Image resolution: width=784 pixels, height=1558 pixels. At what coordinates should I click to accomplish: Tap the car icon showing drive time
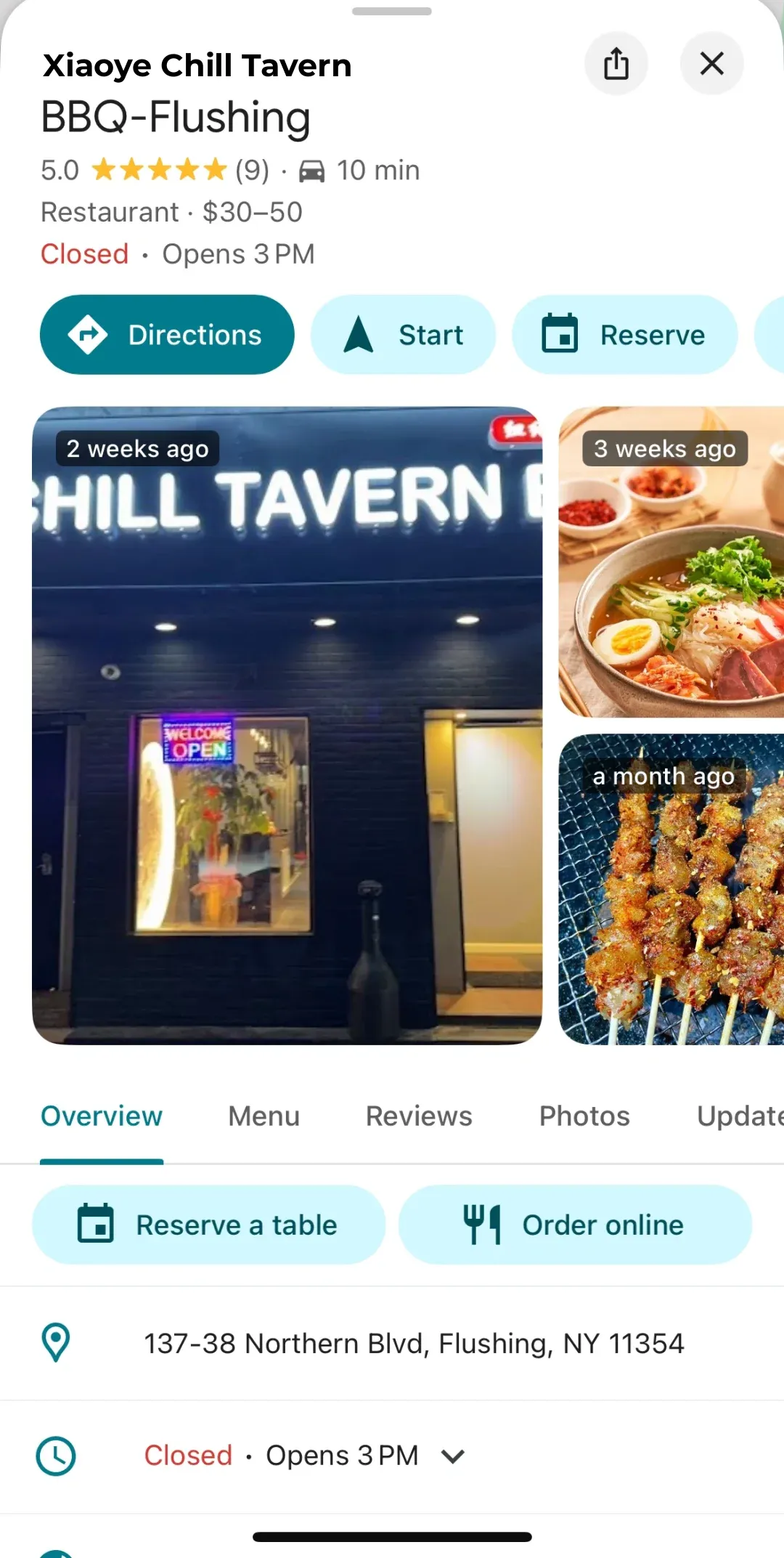312,169
